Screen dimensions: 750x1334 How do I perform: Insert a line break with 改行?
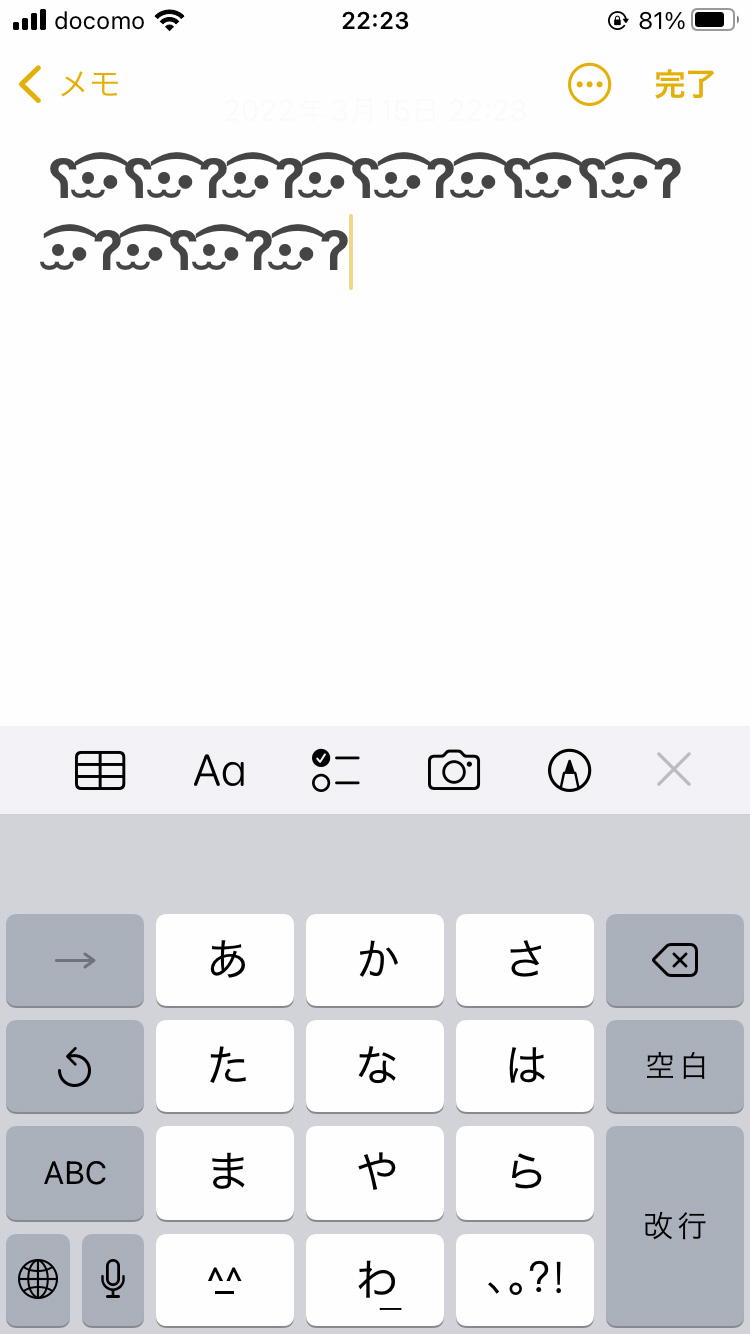click(x=675, y=1225)
